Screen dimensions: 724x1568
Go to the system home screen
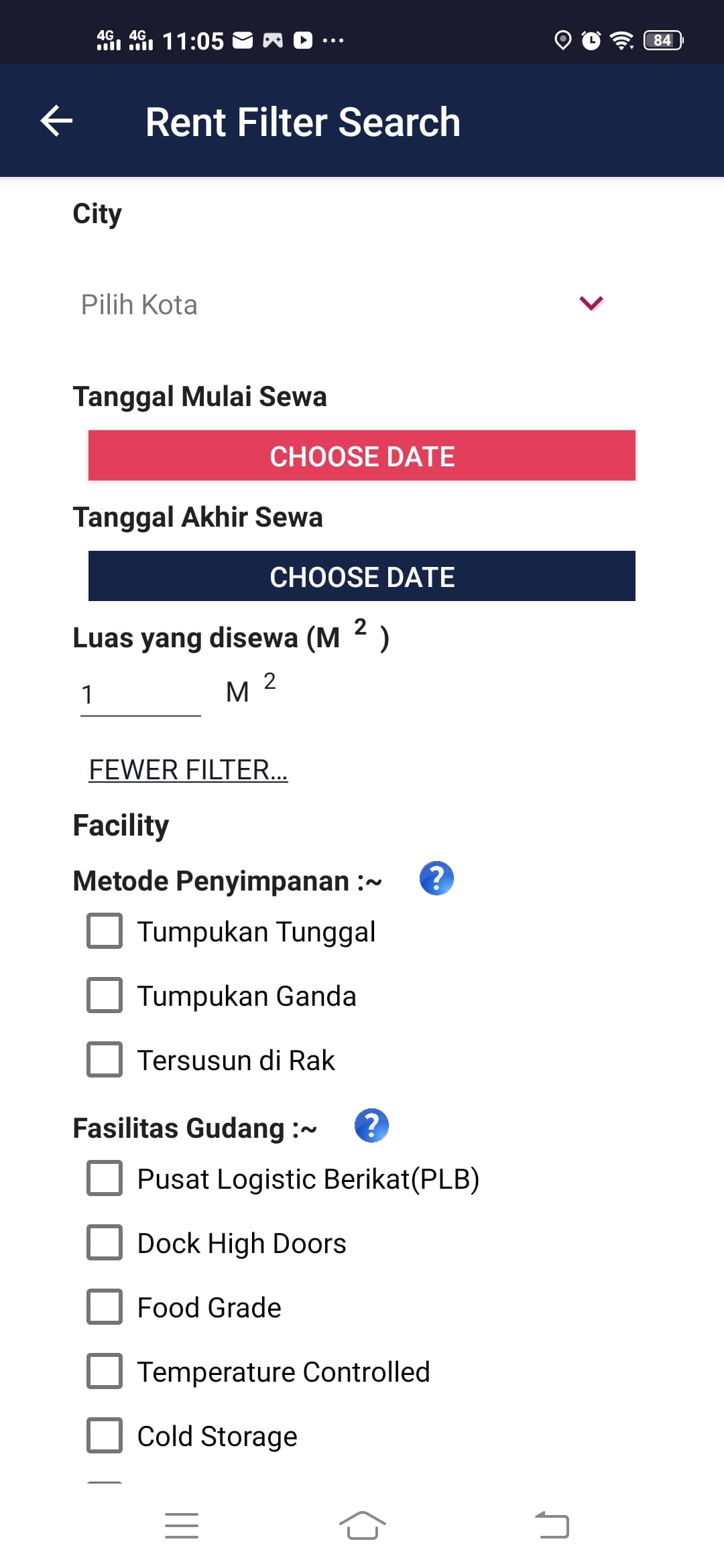point(362,1526)
